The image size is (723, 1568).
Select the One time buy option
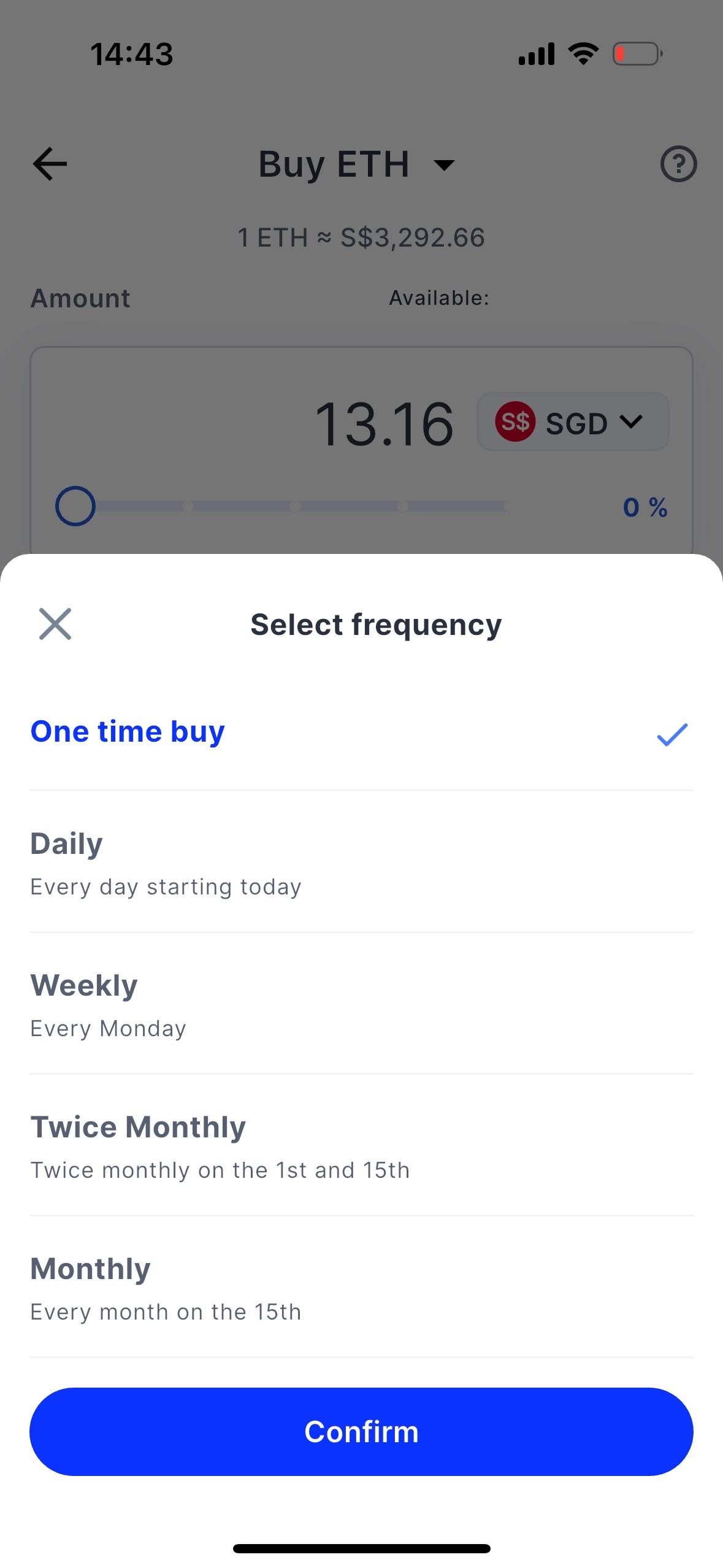click(361, 733)
